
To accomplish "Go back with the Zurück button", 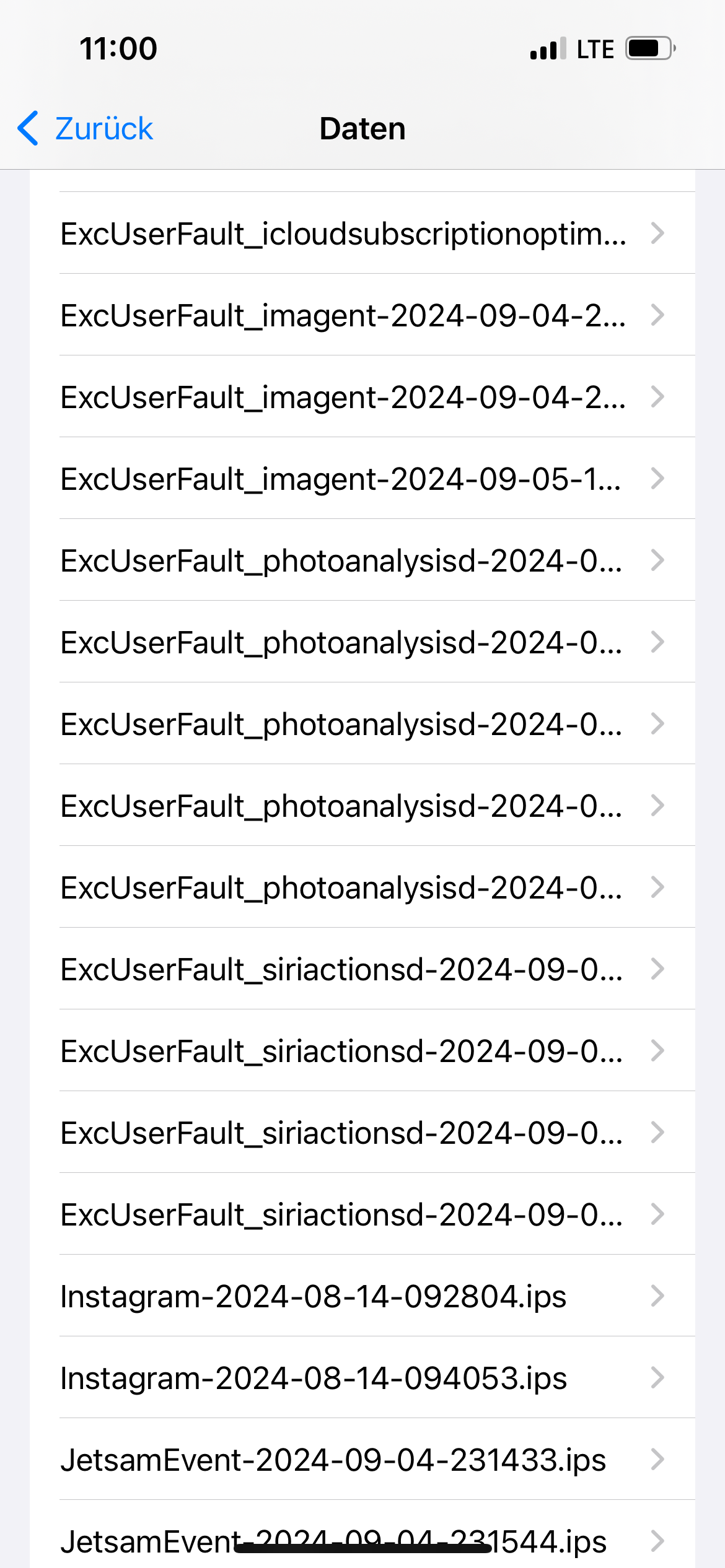I will click(x=87, y=129).
